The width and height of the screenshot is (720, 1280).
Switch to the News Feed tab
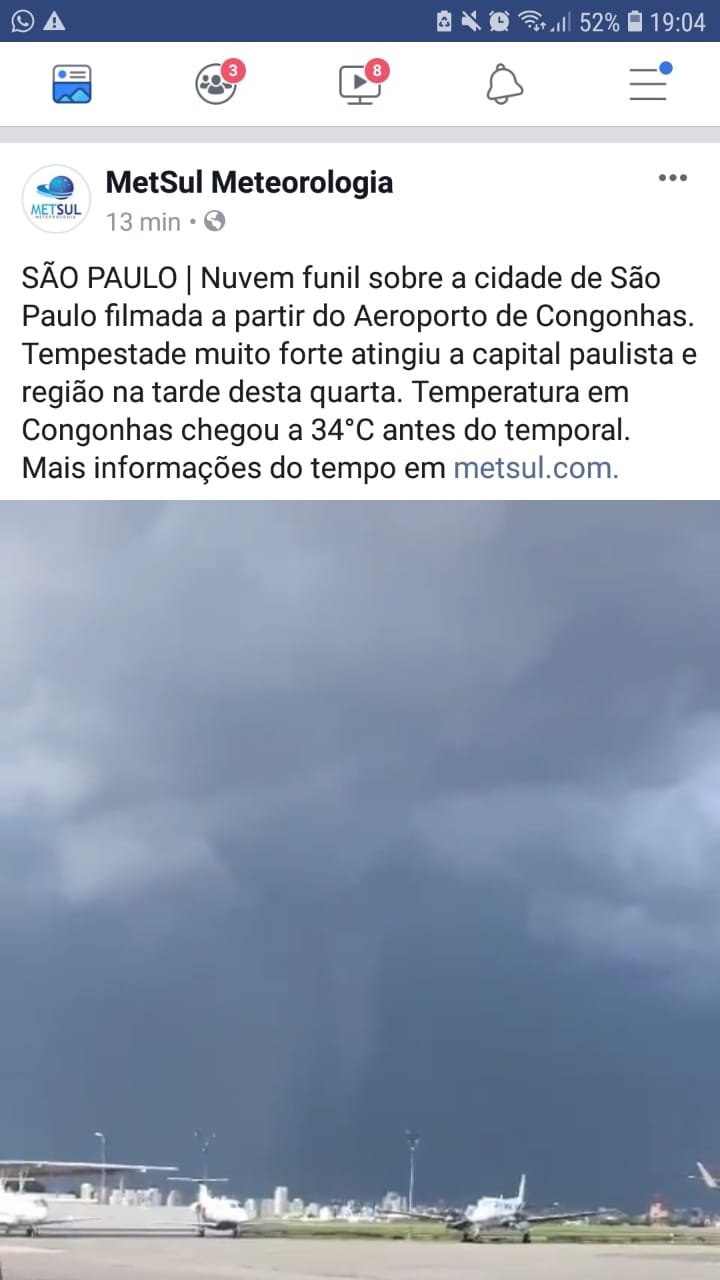point(72,85)
